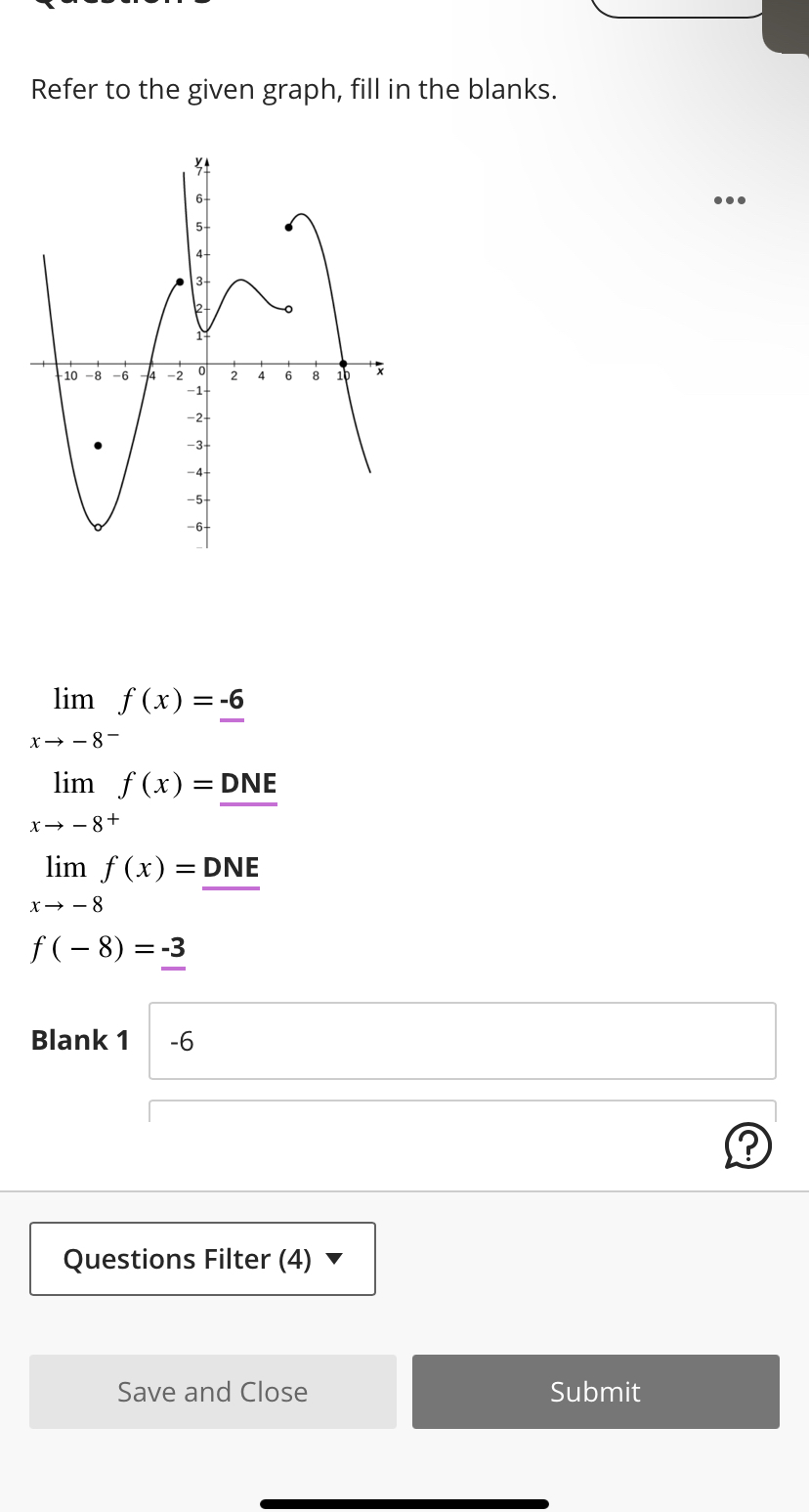Click the -3 answer for f(-8)
The image size is (809, 1512).
click(x=173, y=947)
